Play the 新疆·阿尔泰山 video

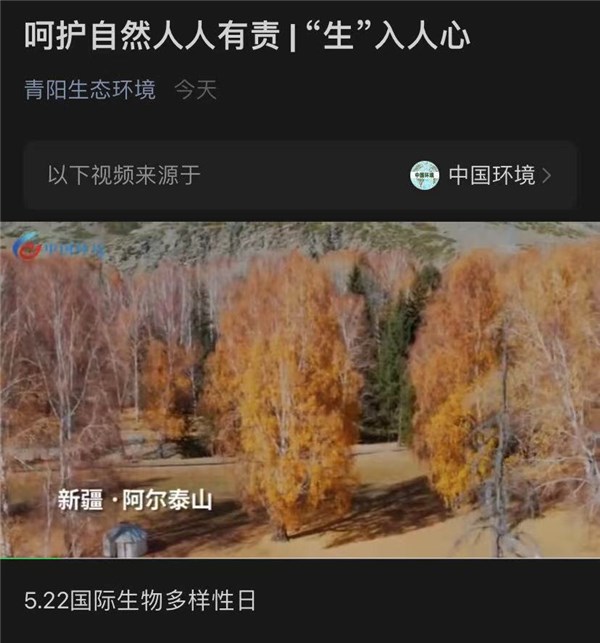coord(300,388)
